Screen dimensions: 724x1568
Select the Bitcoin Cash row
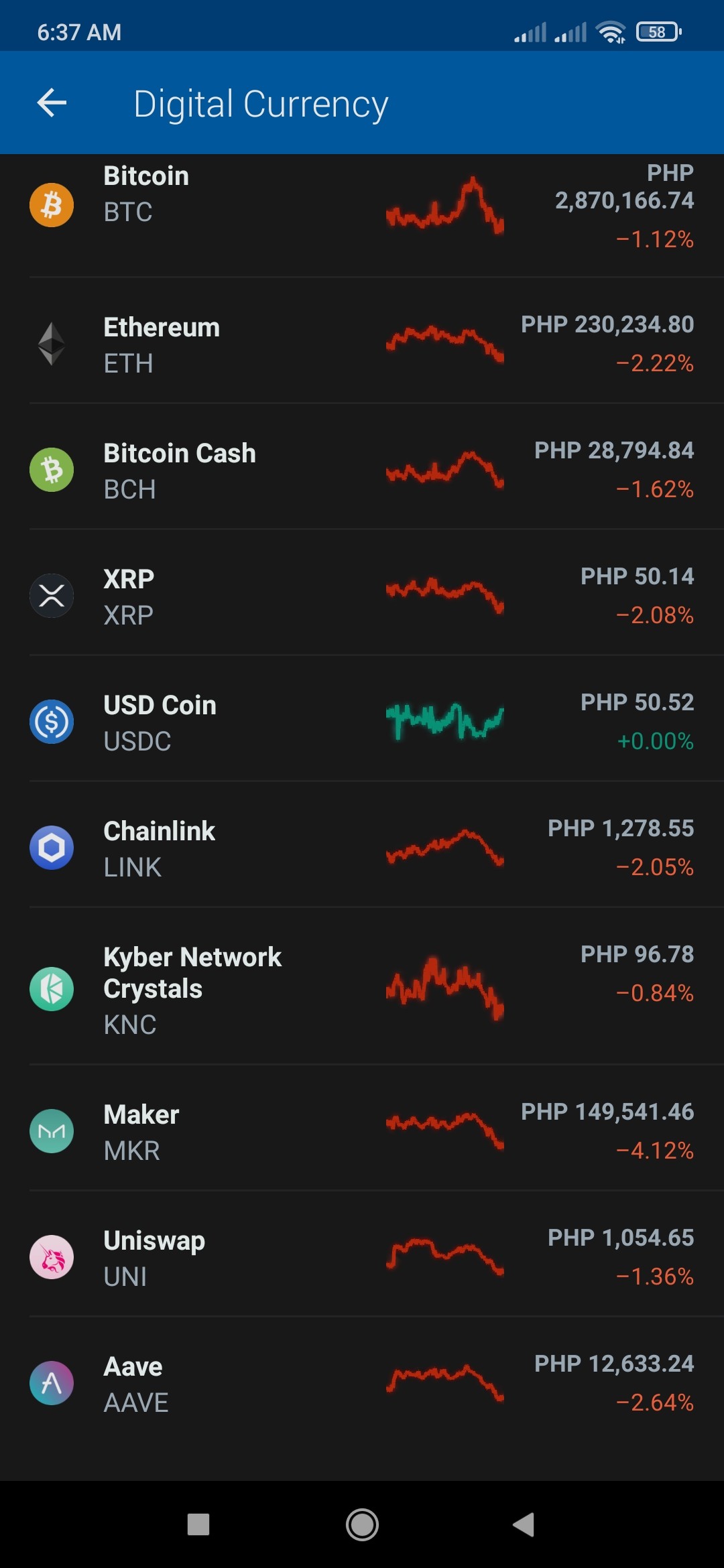pos(362,467)
